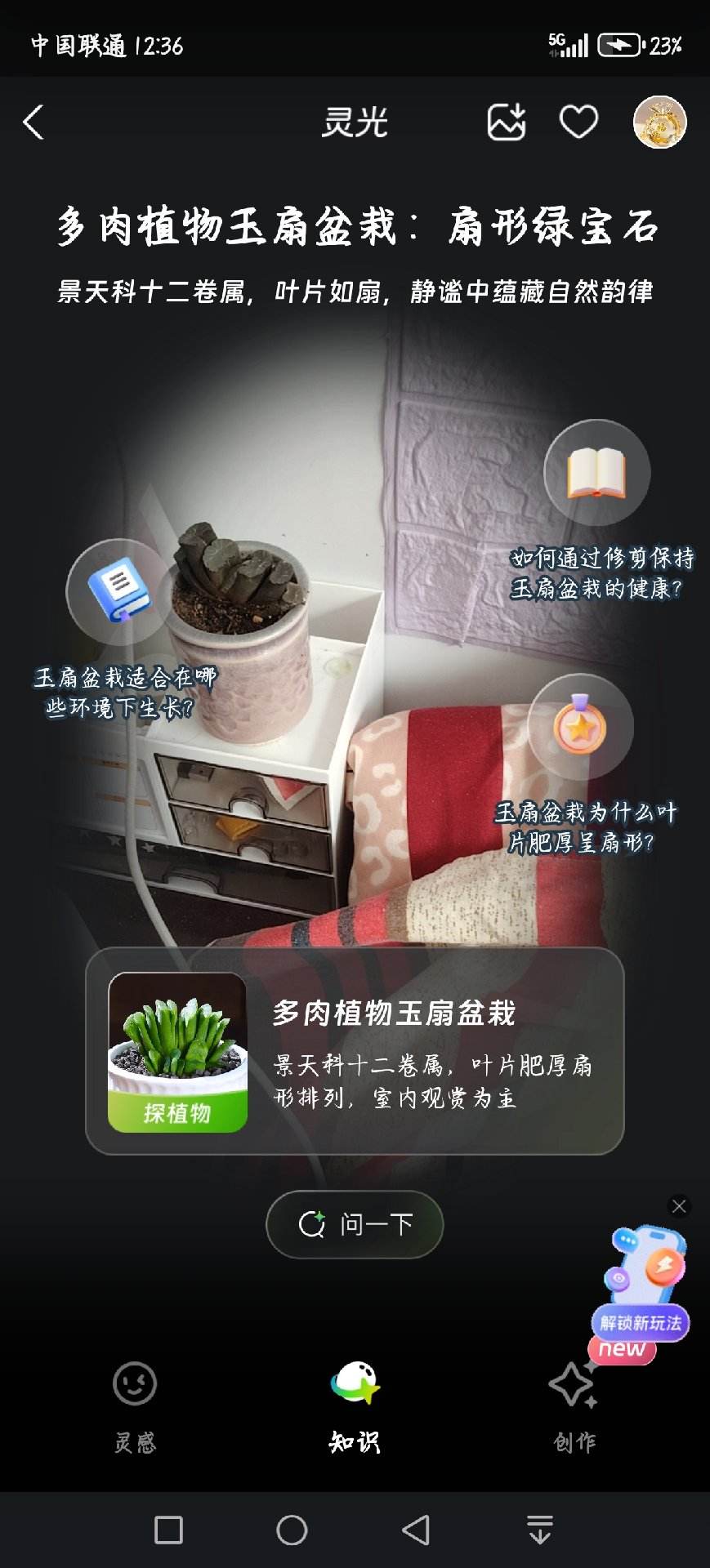Go to the system home screen

click(x=292, y=1530)
